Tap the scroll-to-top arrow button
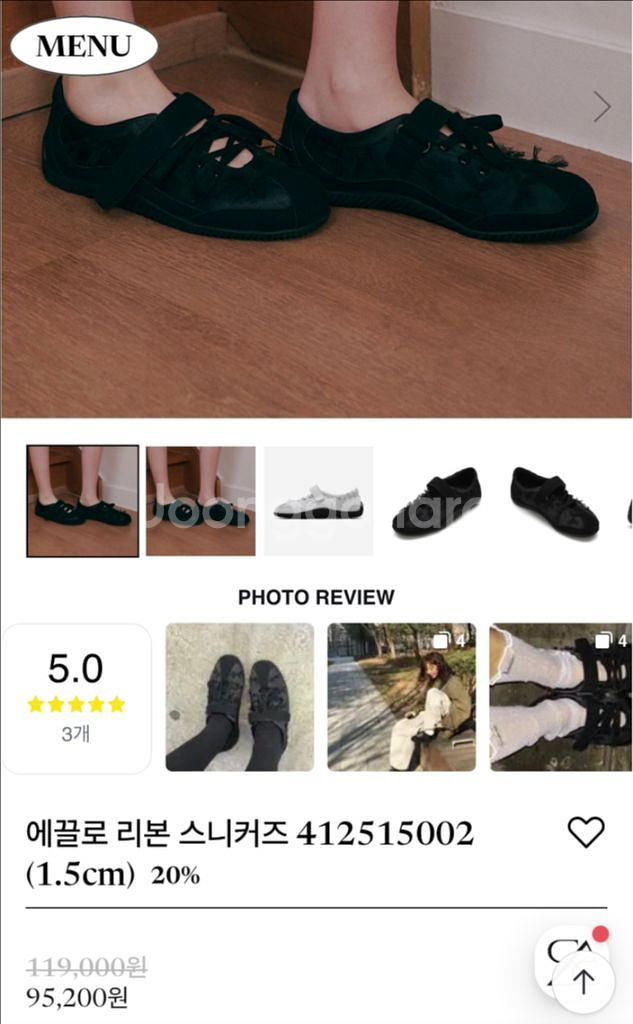This screenshot has width=633, height=1024. pos(584,982)
